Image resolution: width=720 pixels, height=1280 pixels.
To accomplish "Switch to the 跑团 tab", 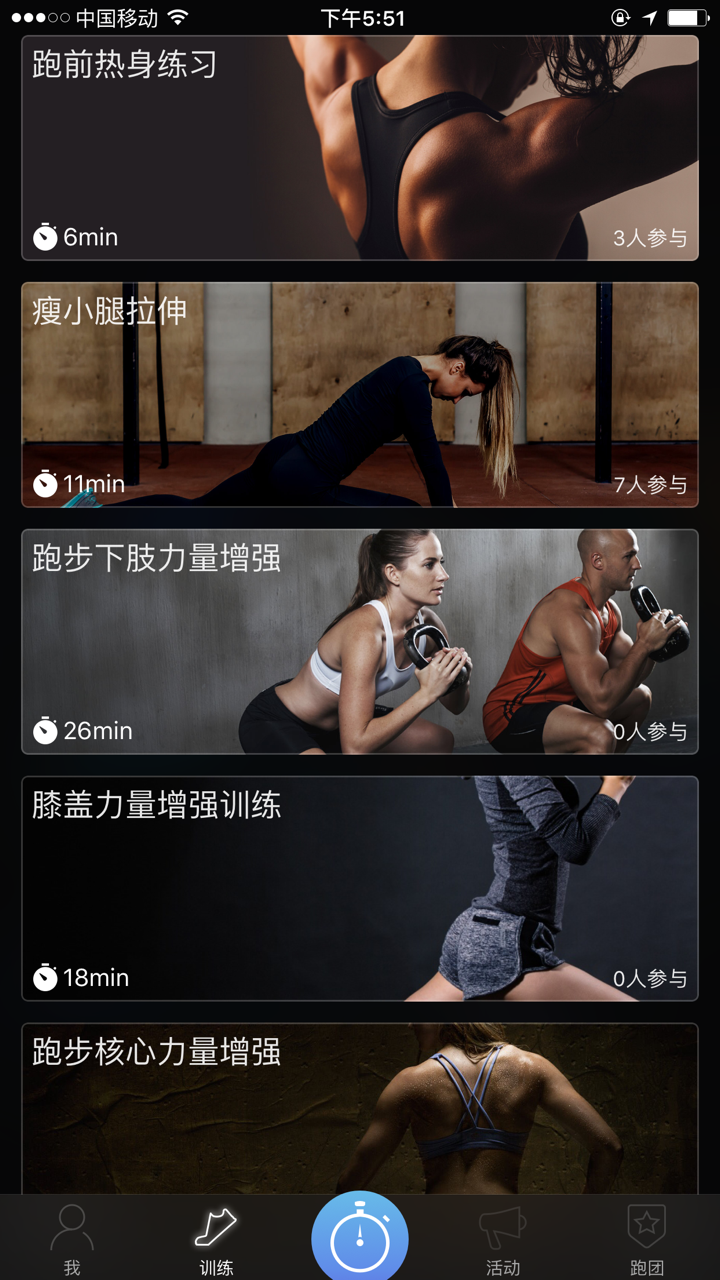I will 647,1240.
